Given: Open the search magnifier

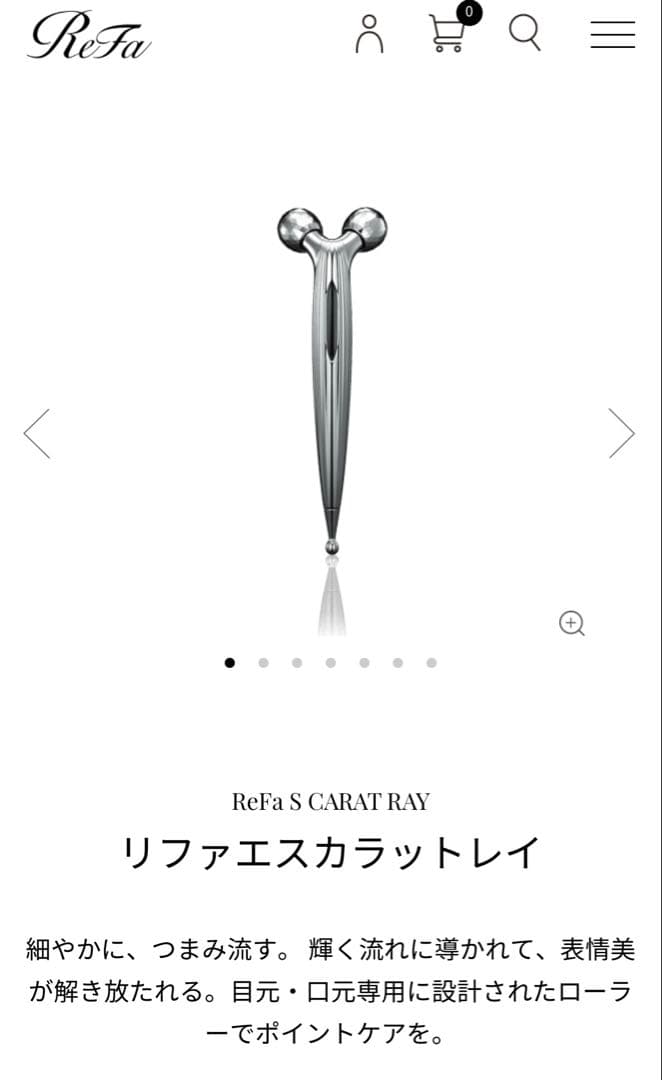Looking at the screenshot, I should 525,33.
